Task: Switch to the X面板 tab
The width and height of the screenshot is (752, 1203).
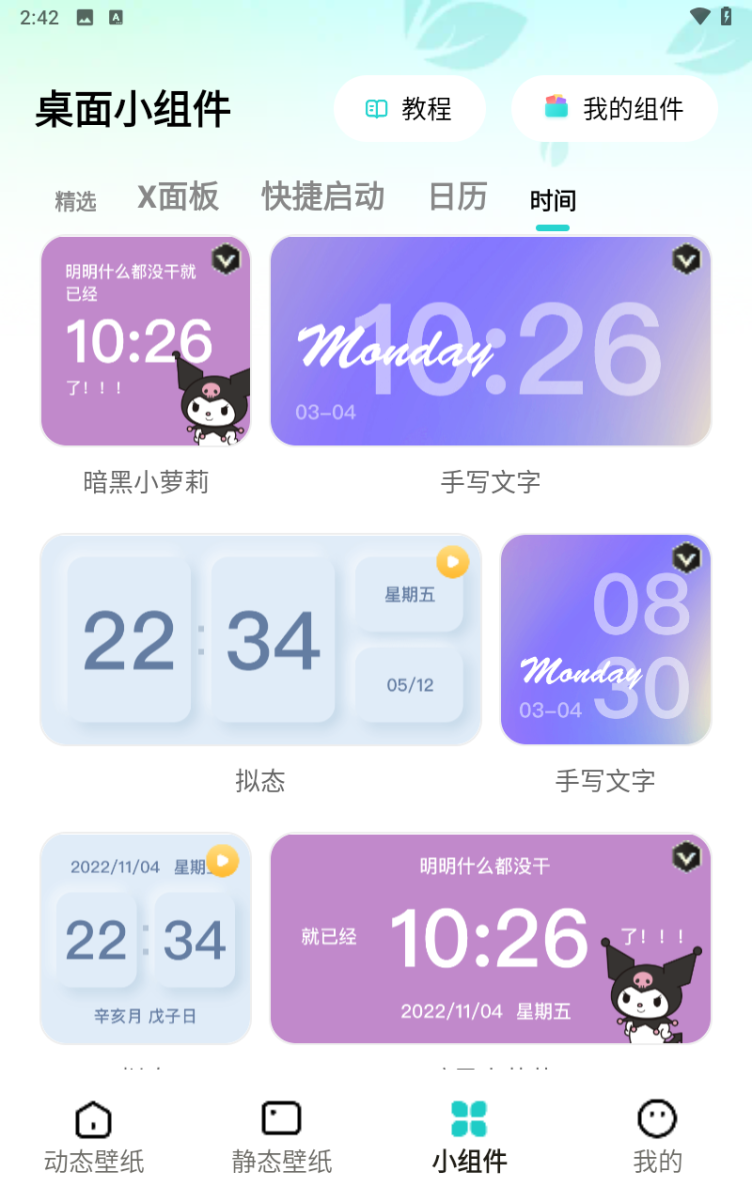Action: tap(178, 197)
